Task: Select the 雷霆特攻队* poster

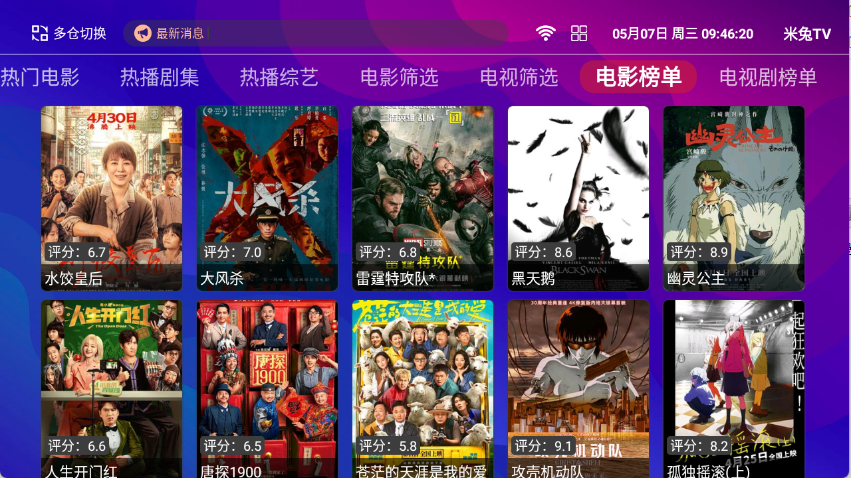Action: [422, 198]
